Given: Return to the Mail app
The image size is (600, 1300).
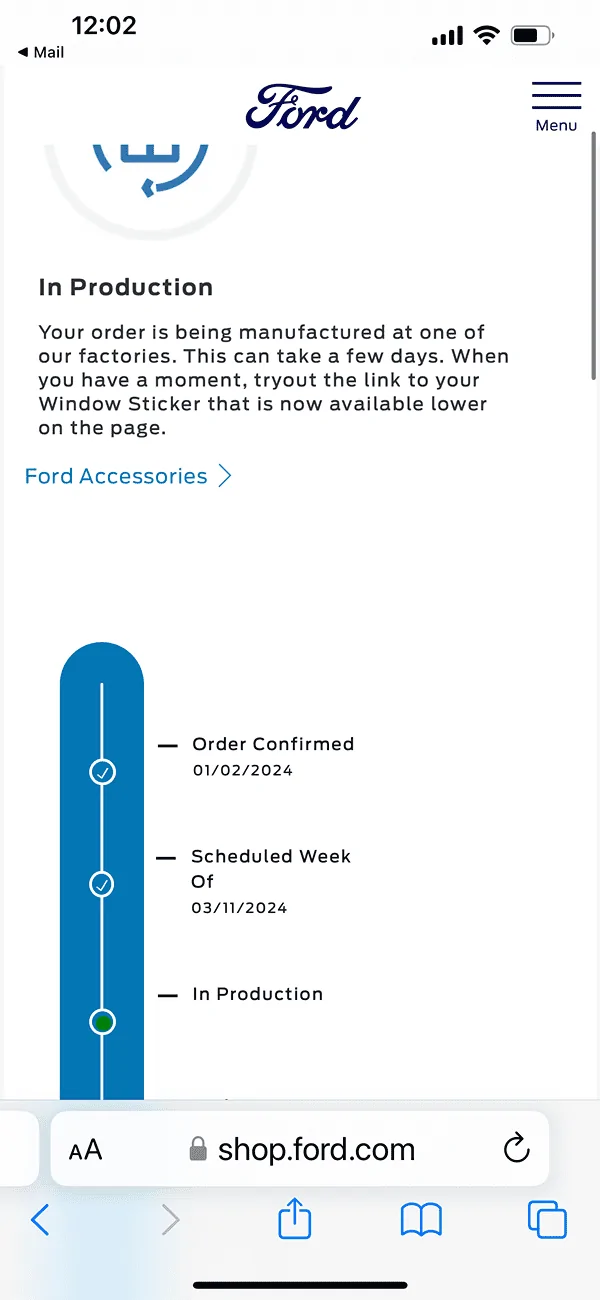Looking at the screenshot, I should pyautogui.click(x=41, y=52).
